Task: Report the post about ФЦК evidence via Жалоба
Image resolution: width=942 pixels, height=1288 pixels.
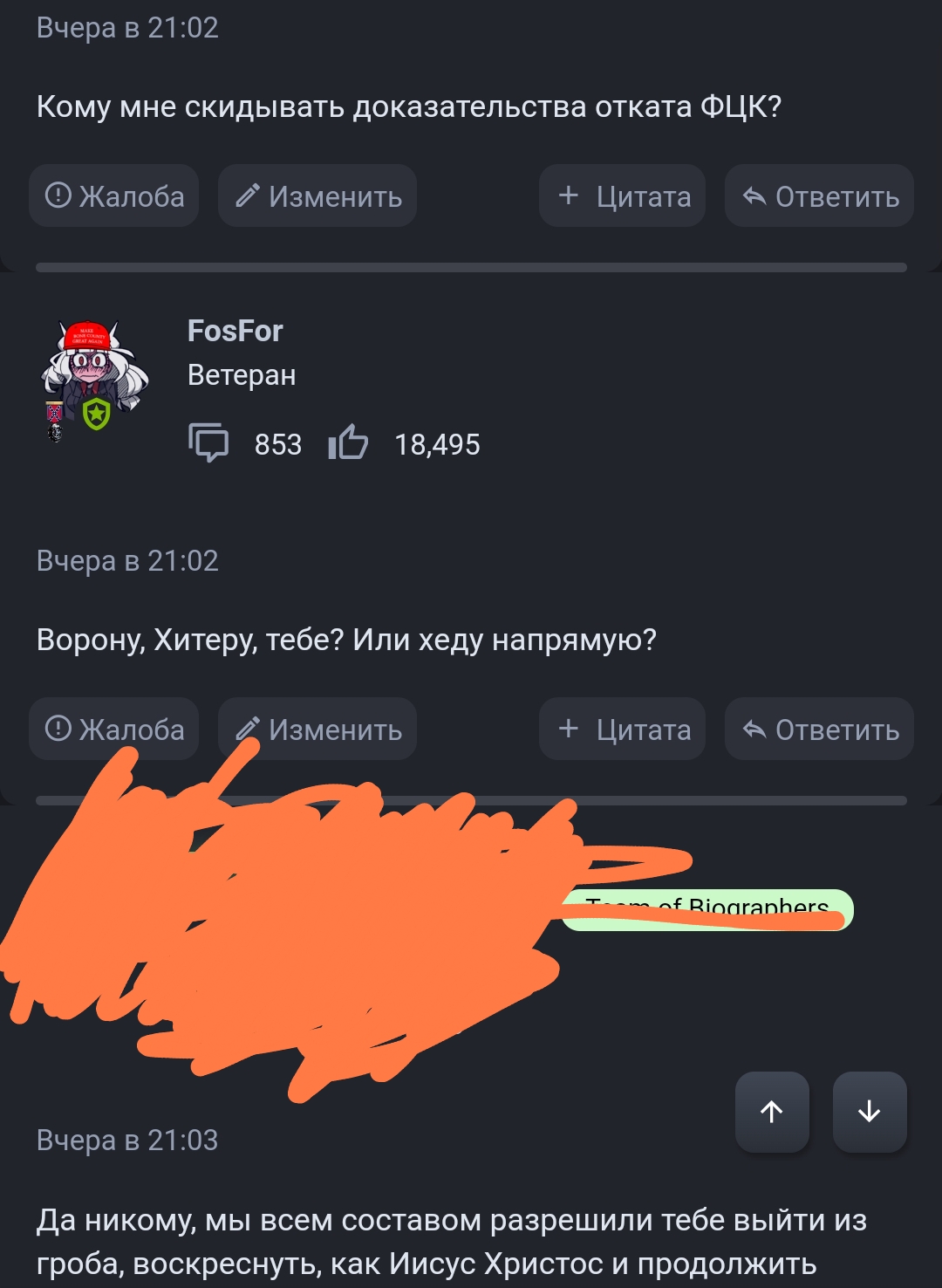Action: [x=114, y=196]
